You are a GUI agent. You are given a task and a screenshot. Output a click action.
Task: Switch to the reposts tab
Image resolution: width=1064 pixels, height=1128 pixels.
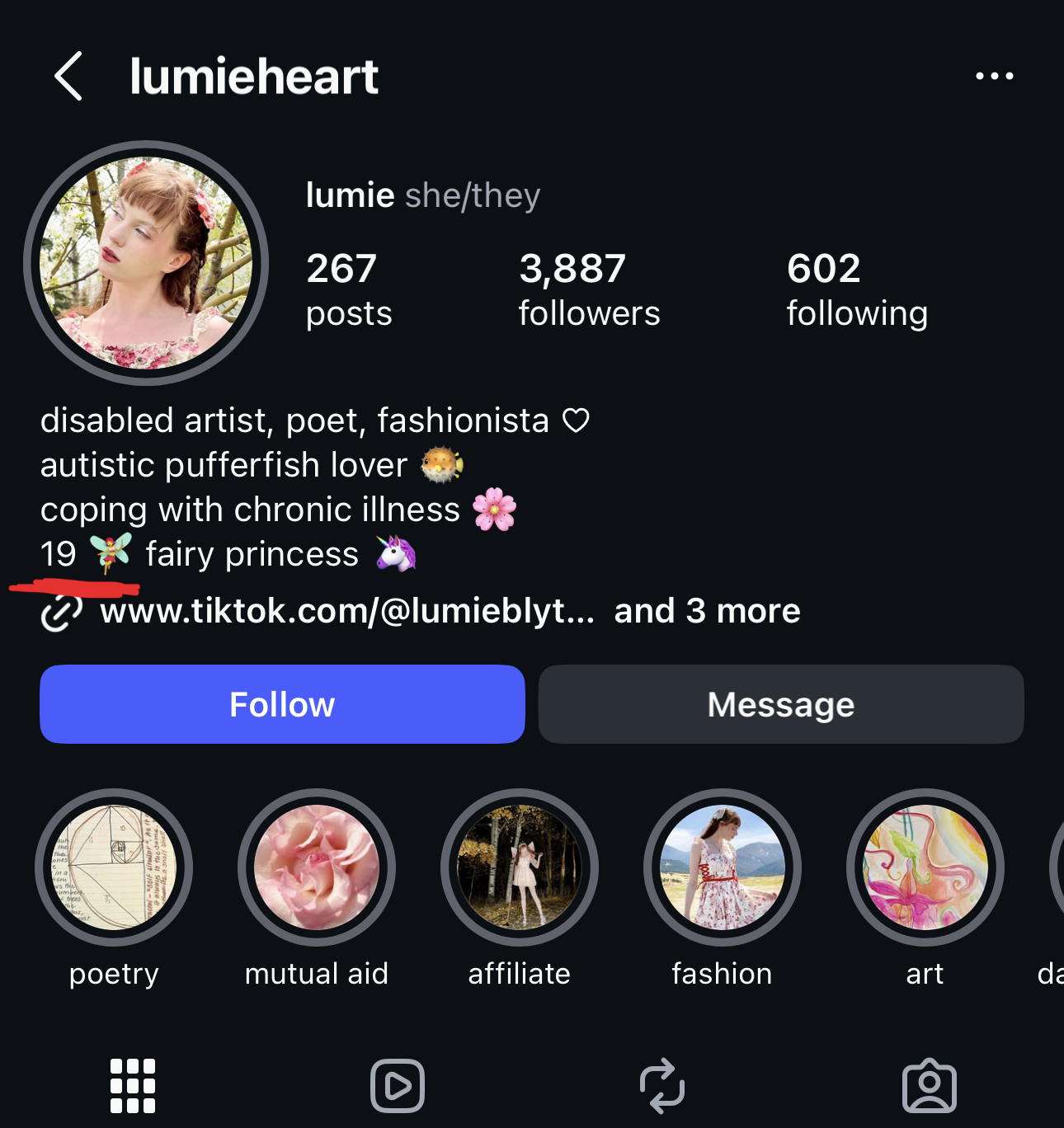662,1086
